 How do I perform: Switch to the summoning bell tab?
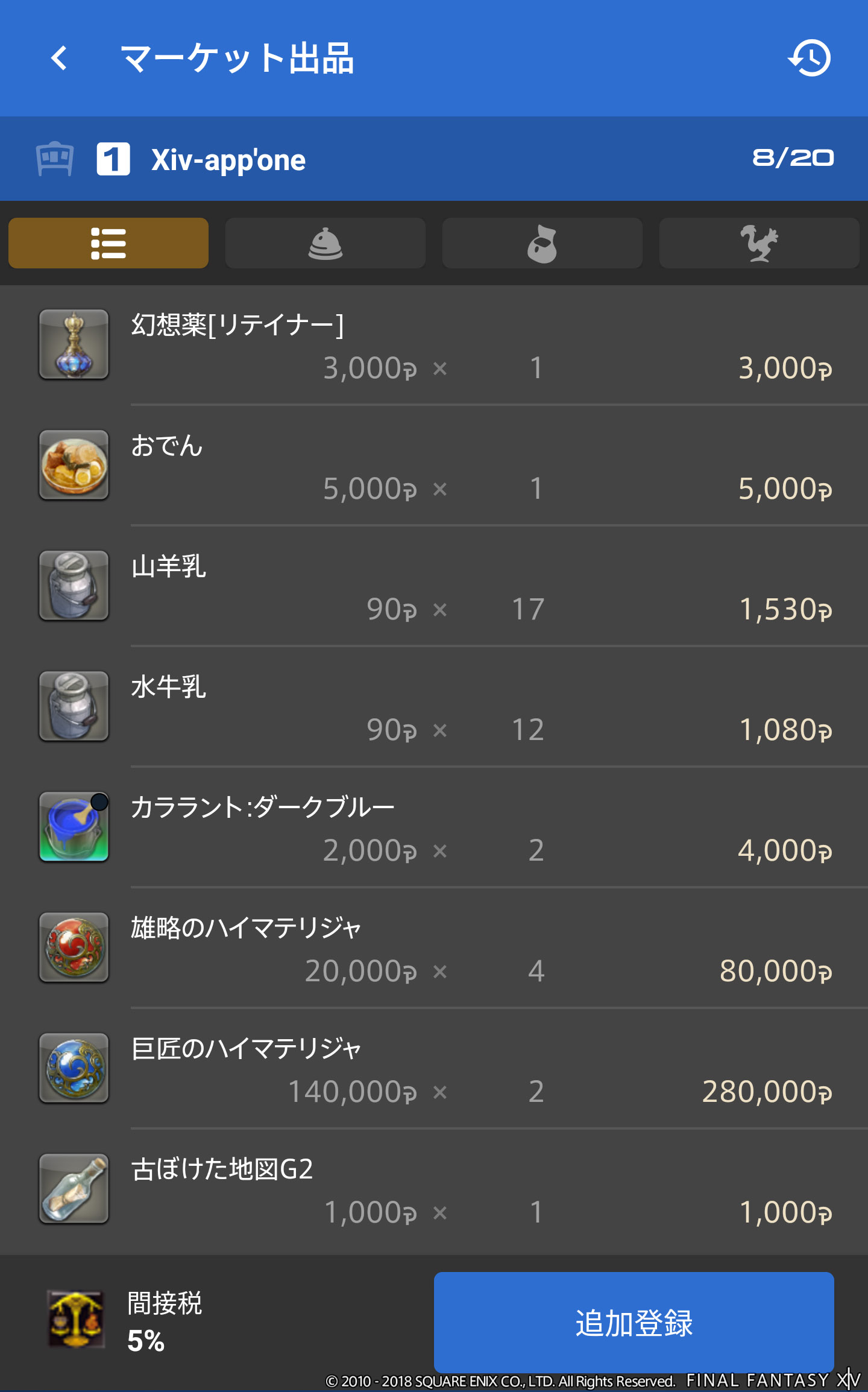325,243
